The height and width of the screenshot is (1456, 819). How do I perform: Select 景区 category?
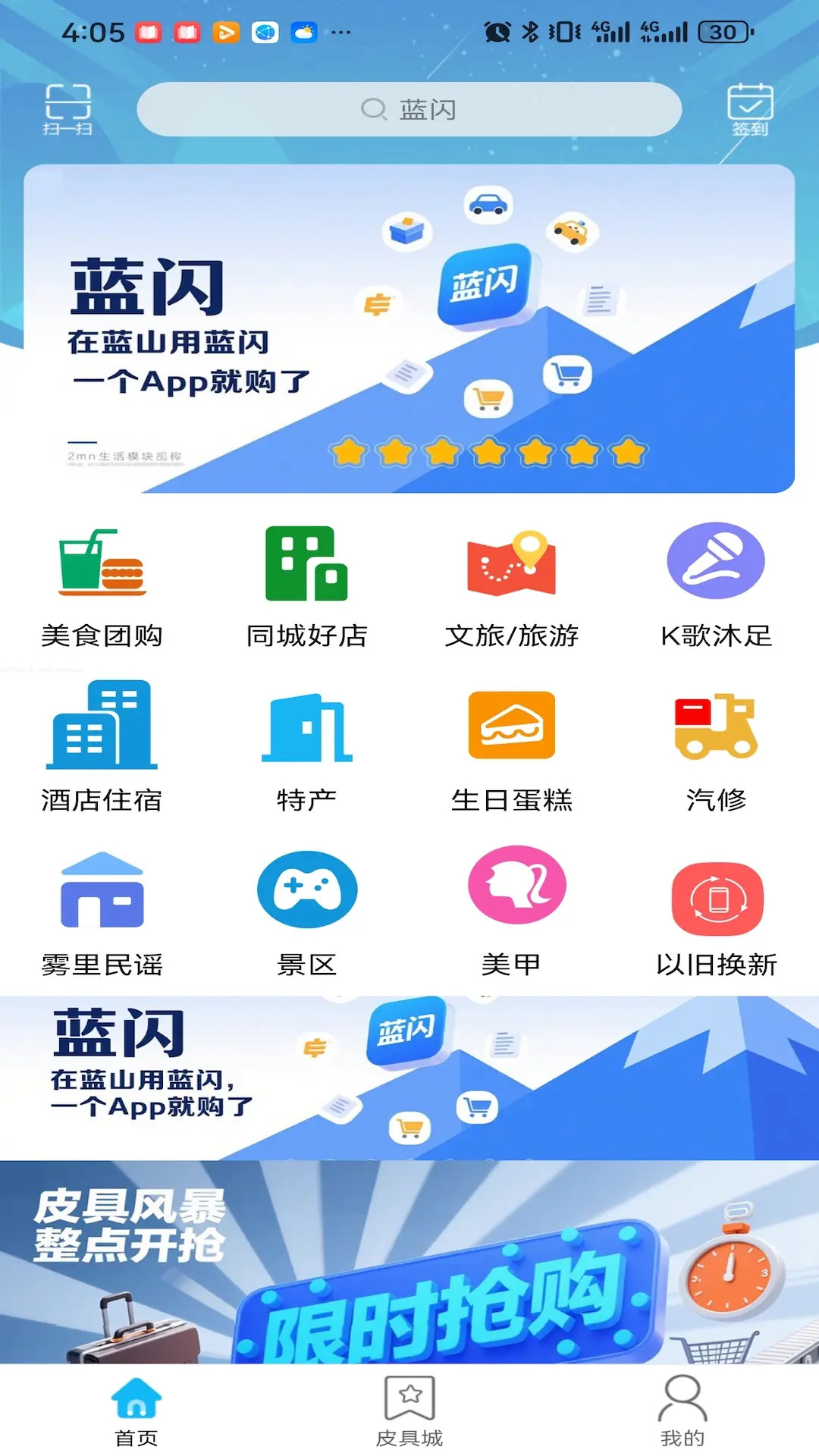306,912
